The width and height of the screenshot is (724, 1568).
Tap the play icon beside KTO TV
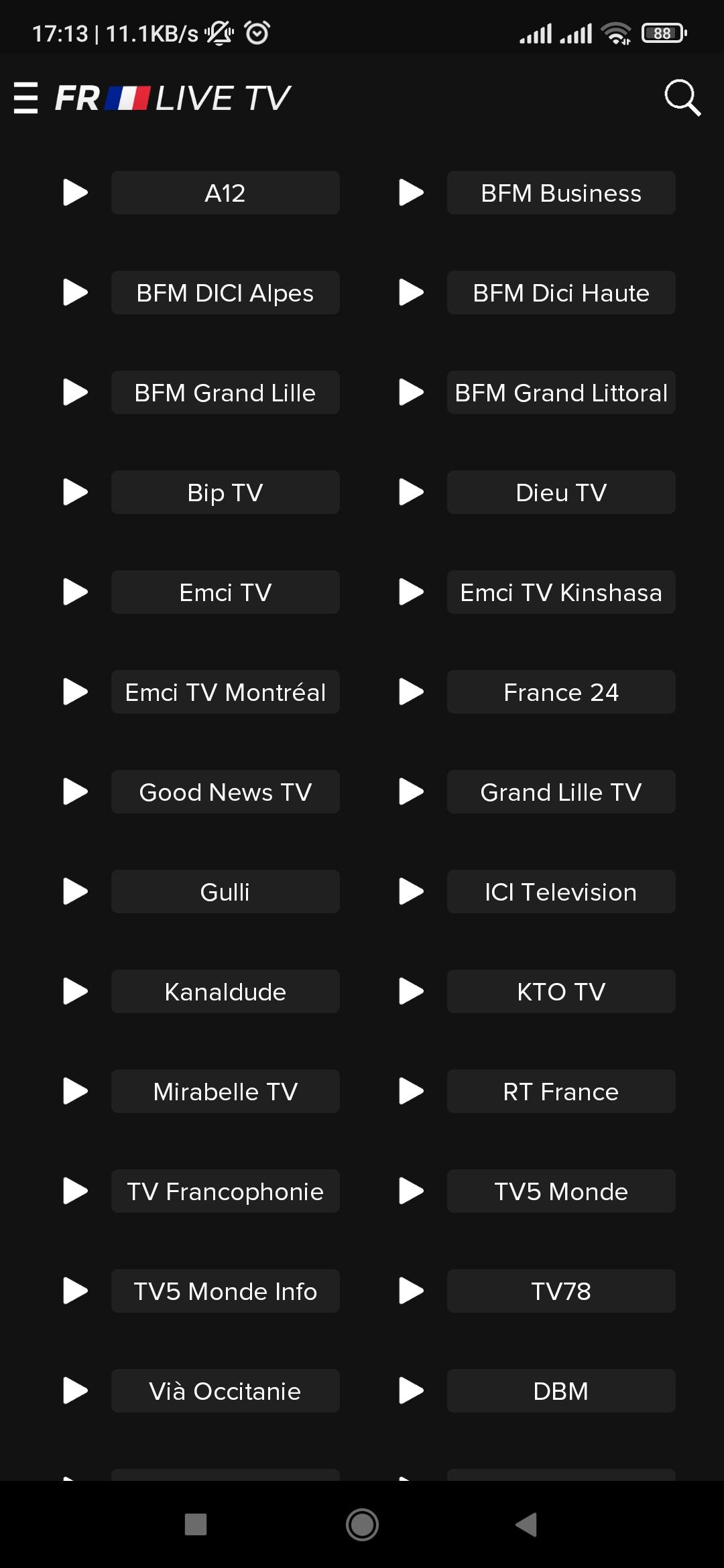(411, 992)
